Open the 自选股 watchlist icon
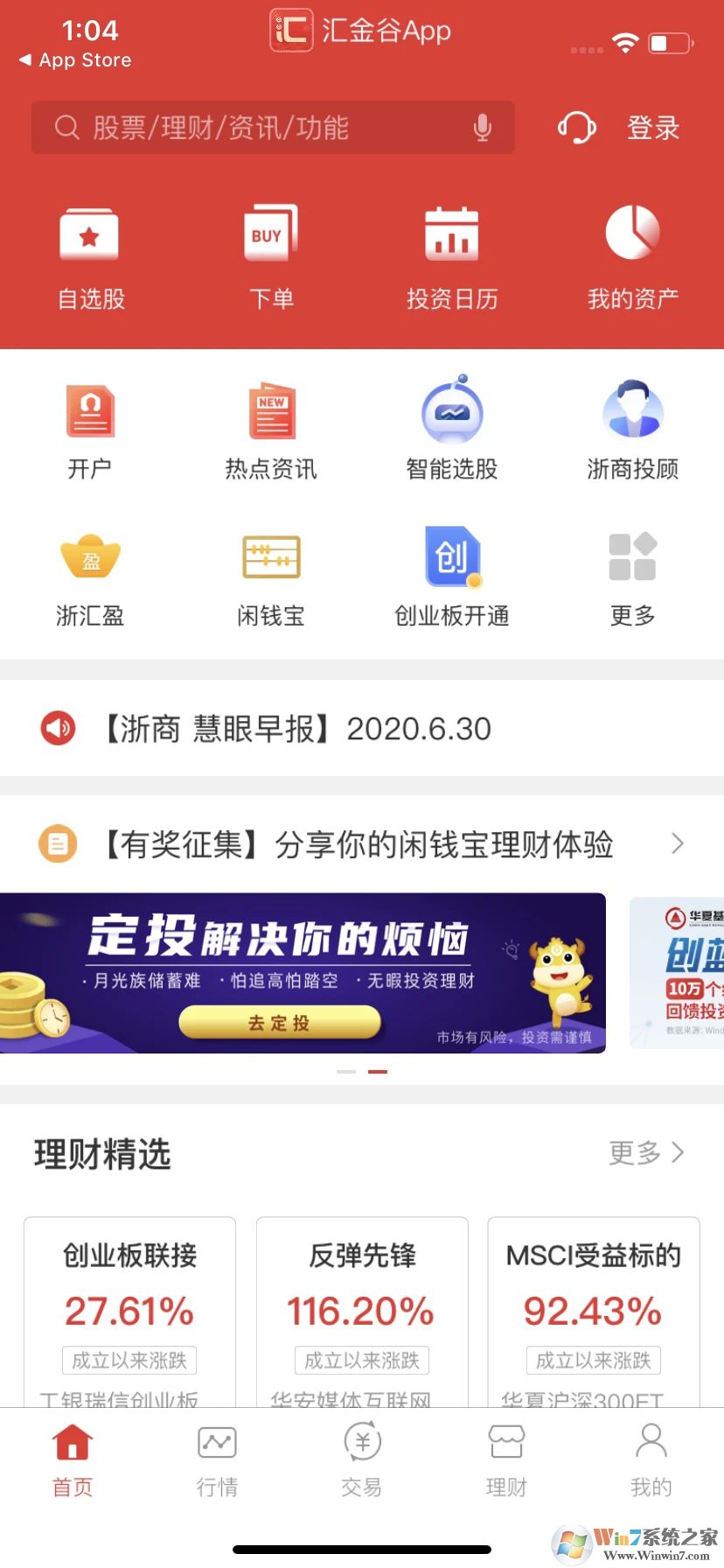Viewport: 724px width, 1568px height. point(90,254)
